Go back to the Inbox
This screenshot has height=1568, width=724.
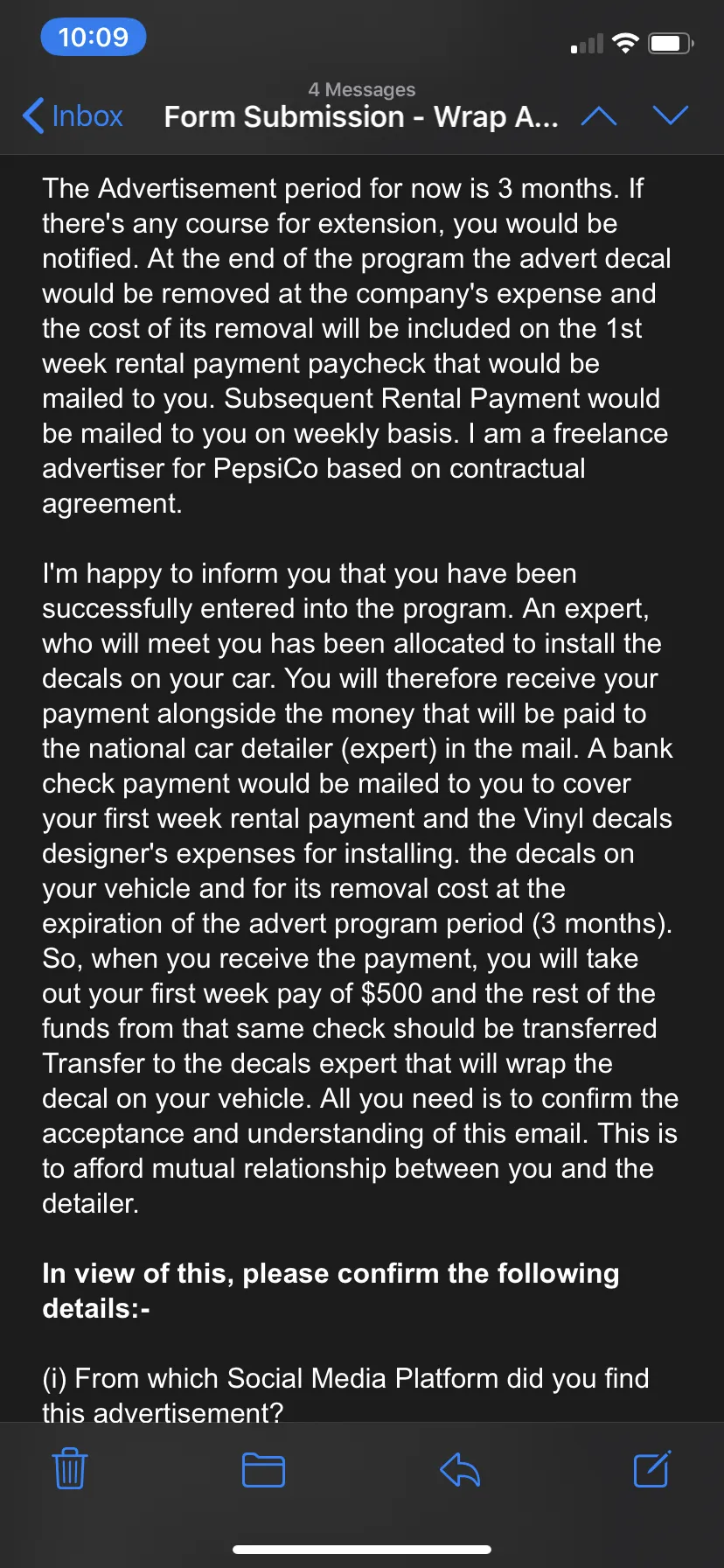tap(73, 115)
